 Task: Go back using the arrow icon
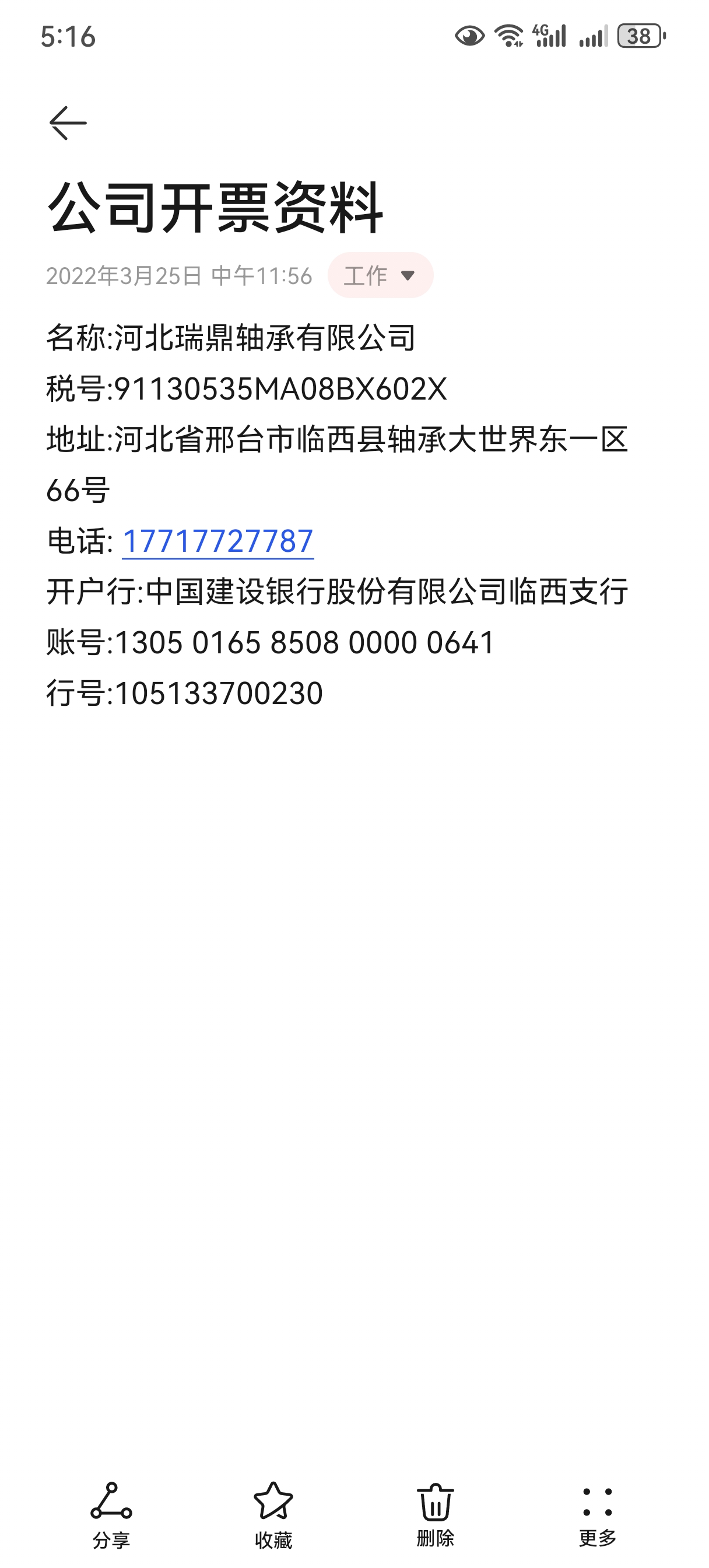point(68,123)
